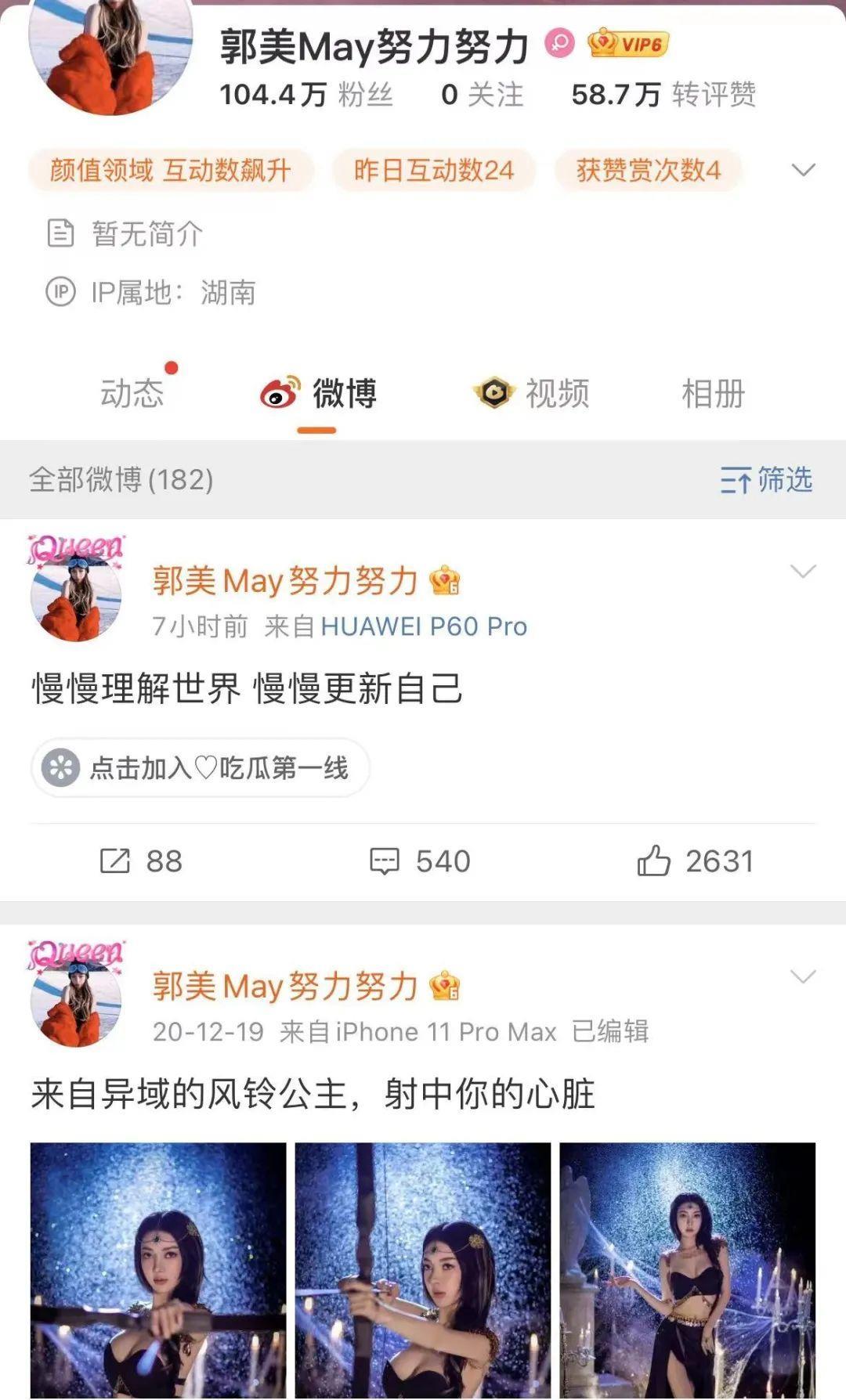Screen dimensions: 846x1400
Task: Switch to the 动态 tab
Action: (132, 393)
